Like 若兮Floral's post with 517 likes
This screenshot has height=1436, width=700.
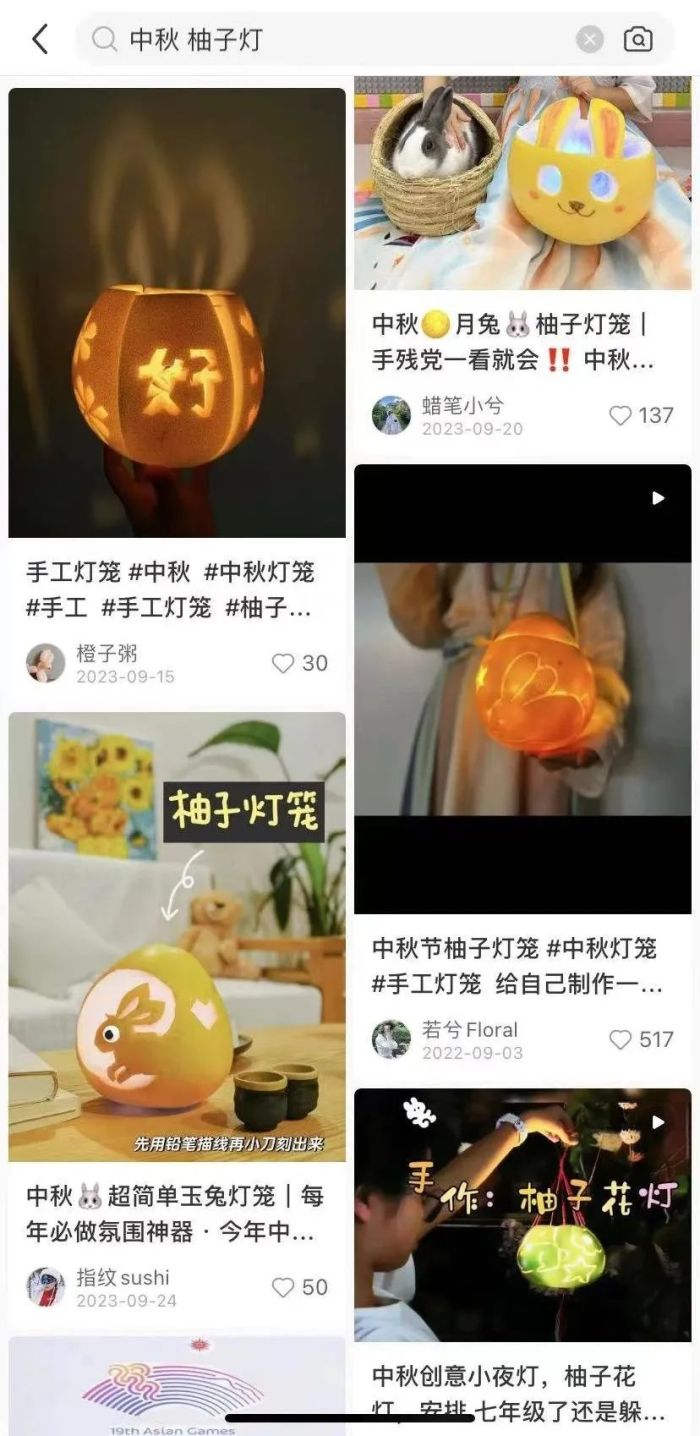[621, 1039]
